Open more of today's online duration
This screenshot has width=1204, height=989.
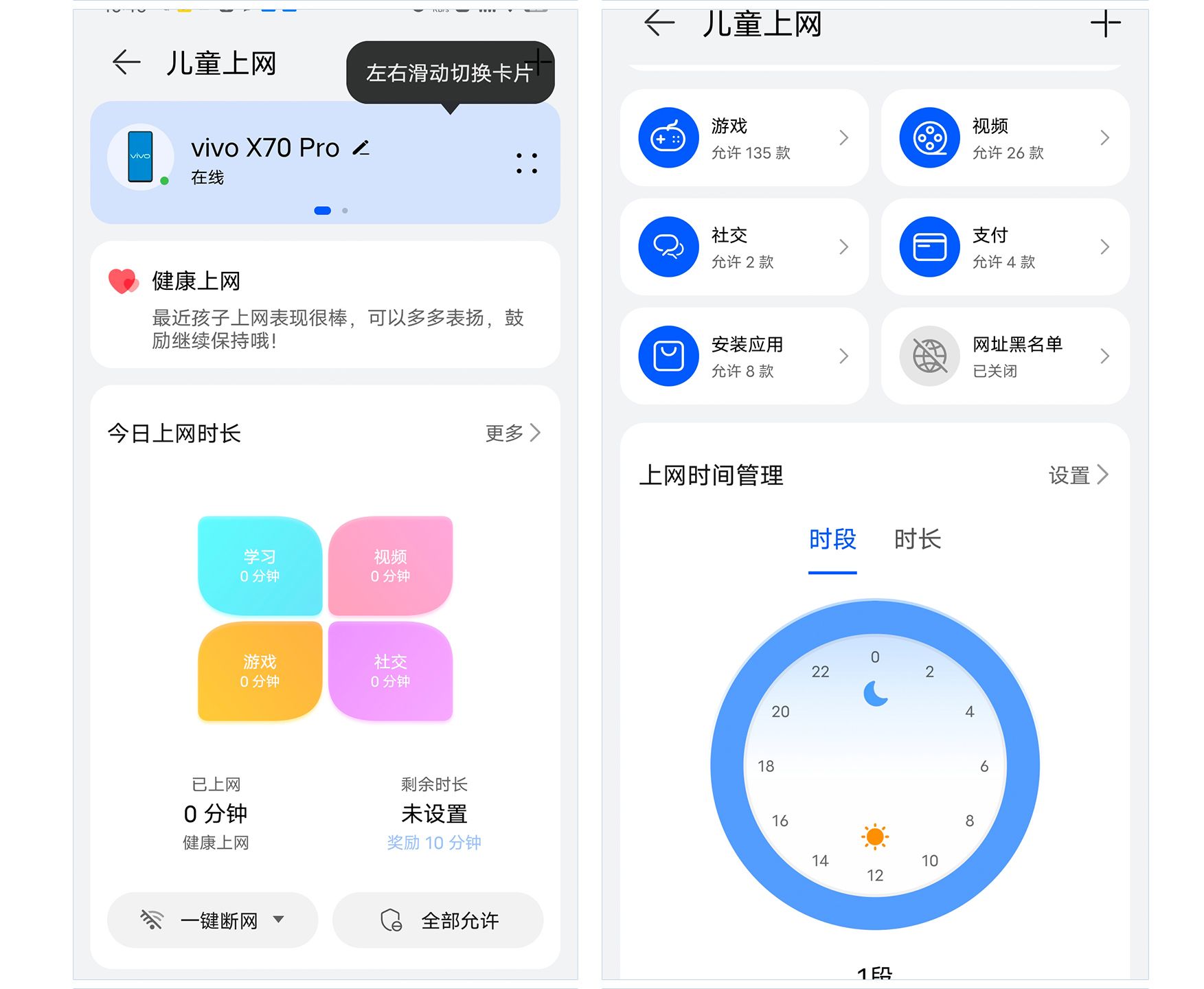click(512, 433)
